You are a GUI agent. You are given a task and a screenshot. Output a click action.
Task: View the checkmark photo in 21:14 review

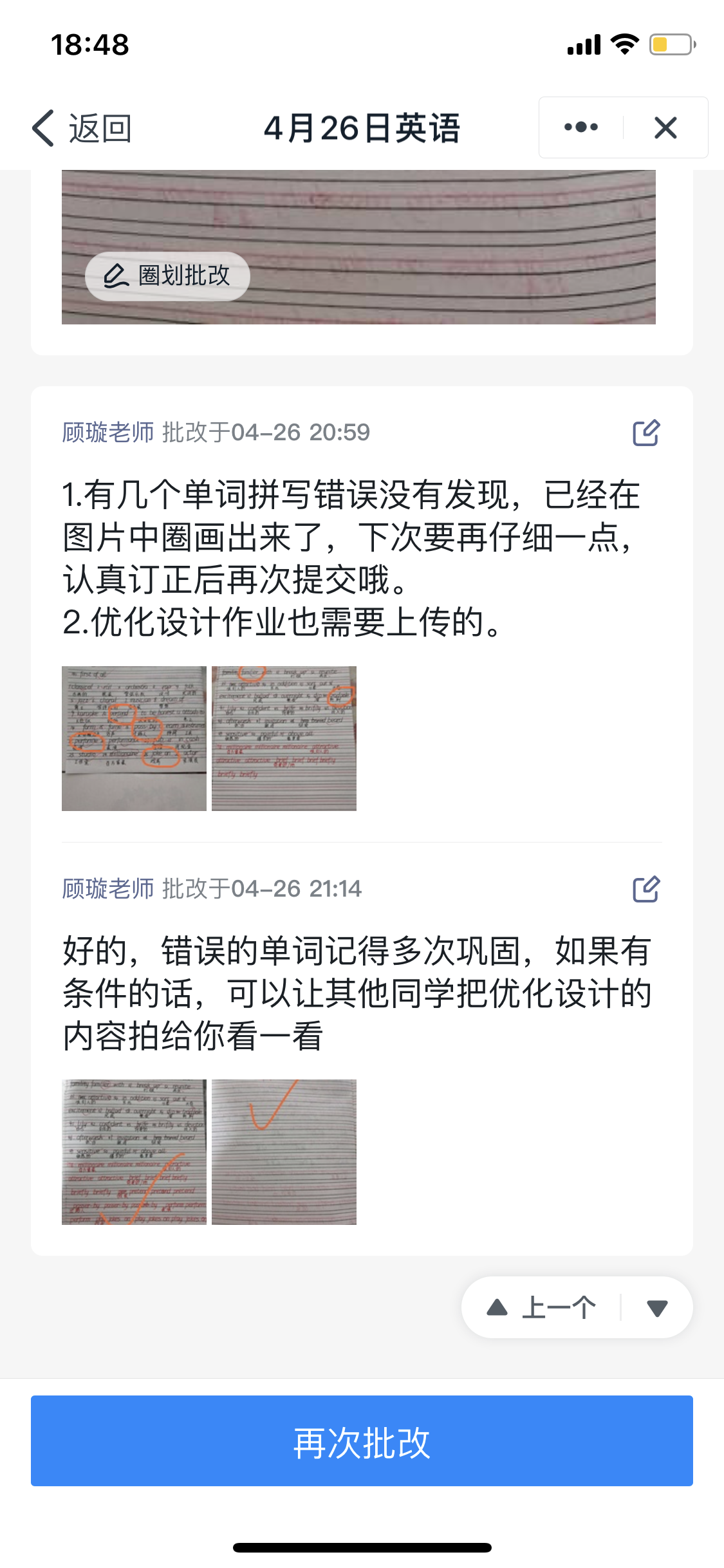(284, 1152)
